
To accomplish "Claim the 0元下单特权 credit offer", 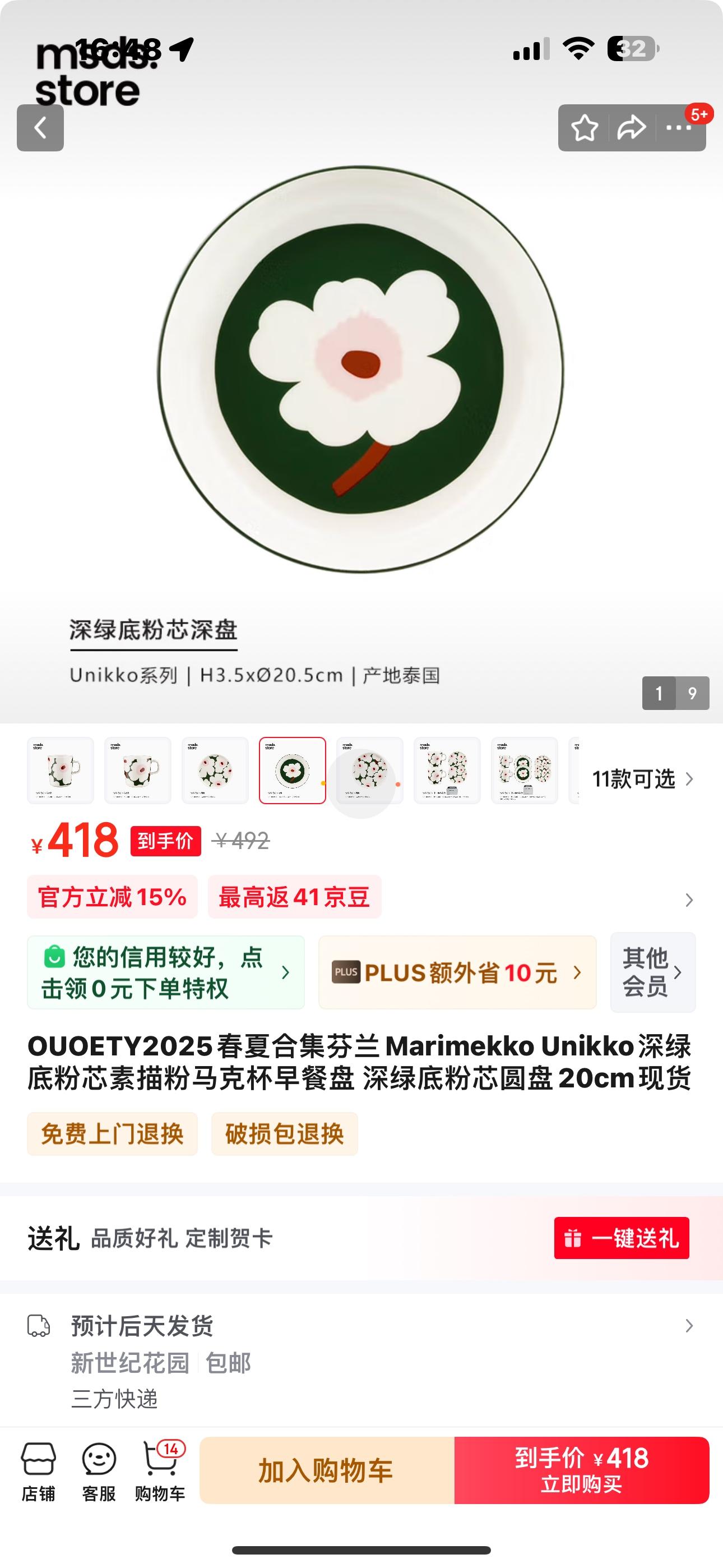I will pos(165,972).
